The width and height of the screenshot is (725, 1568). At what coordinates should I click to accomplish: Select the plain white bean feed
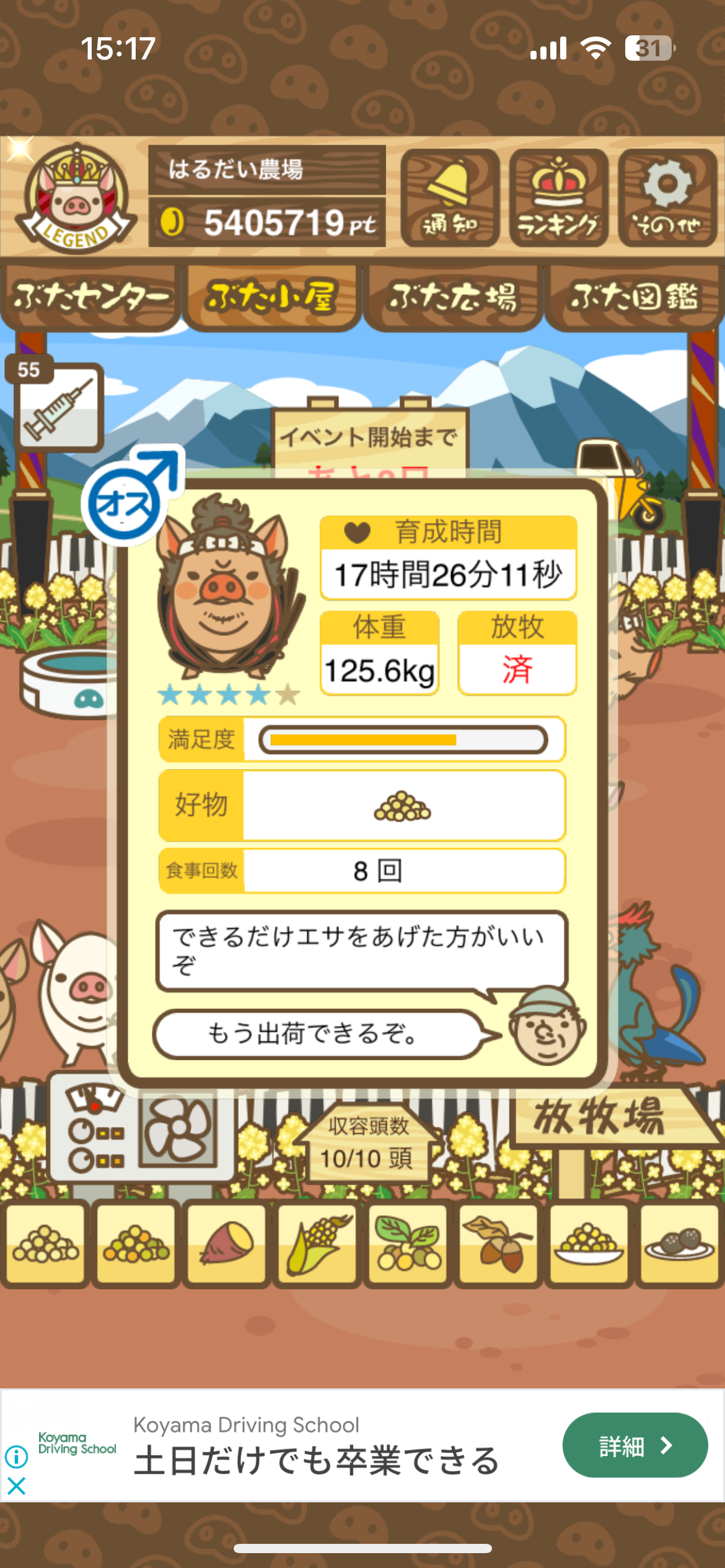(x=45, y=1244)
